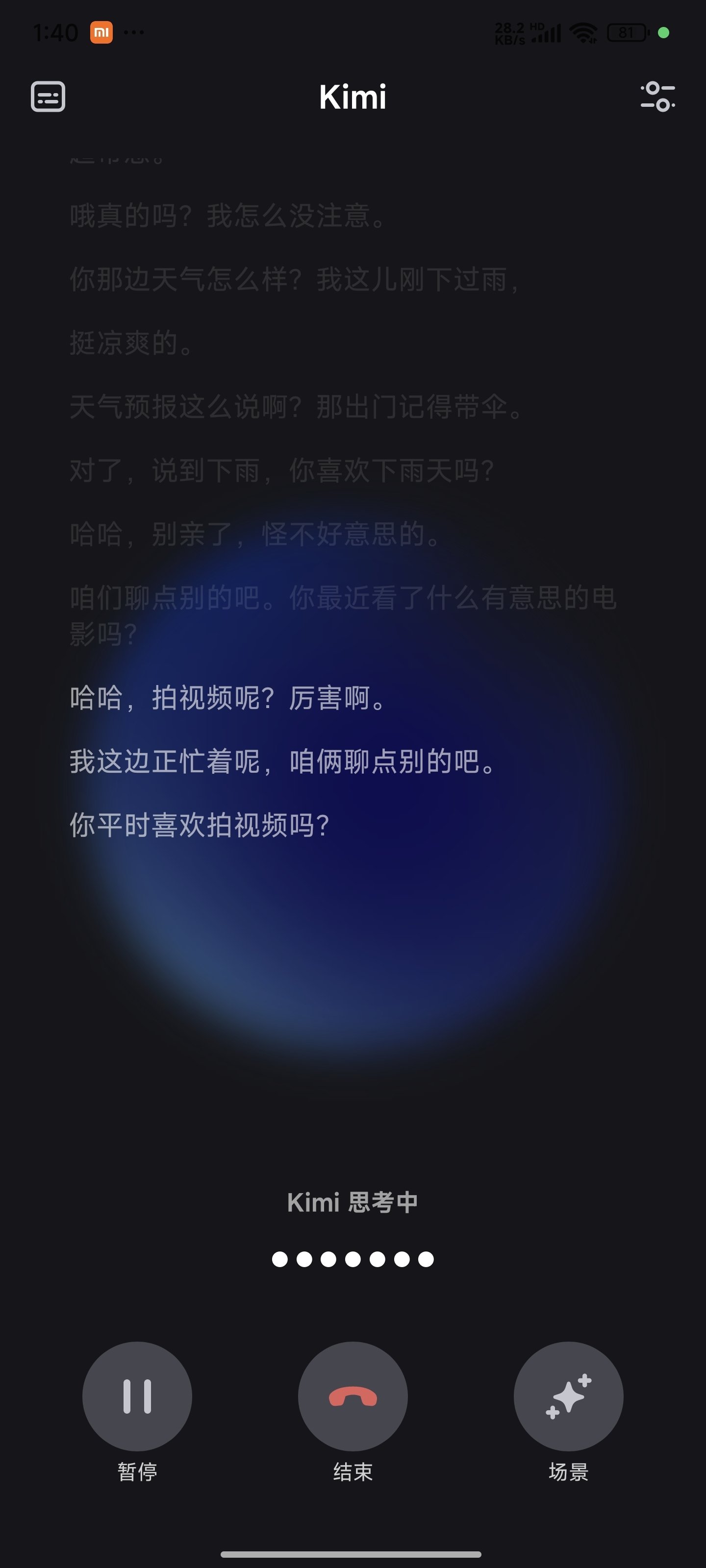Toggle the subtitles icon in the top bar

point(48,97)
